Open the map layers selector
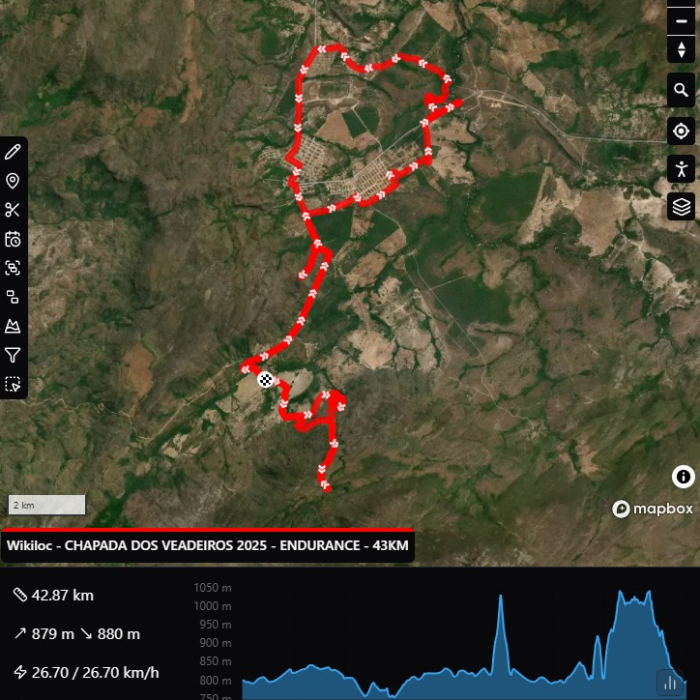The width and height of the screenshot is (700, 700). 681,206
